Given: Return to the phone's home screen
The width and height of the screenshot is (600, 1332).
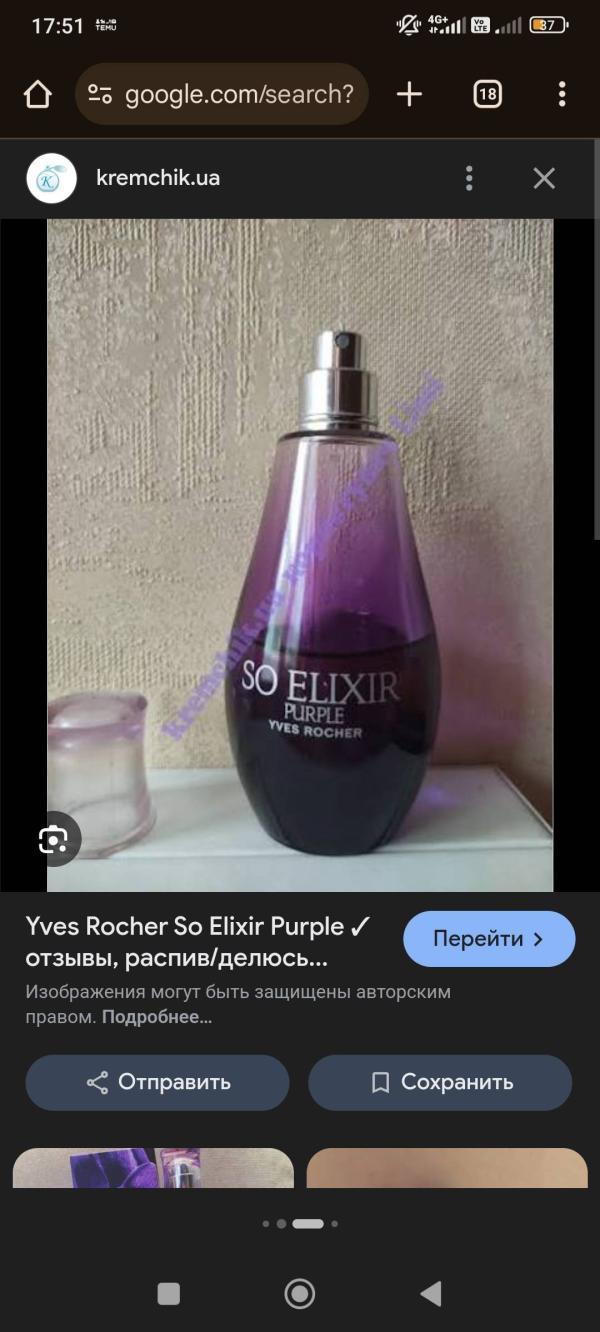Looking at the screenshot, I should click(x=300, y=1294).
